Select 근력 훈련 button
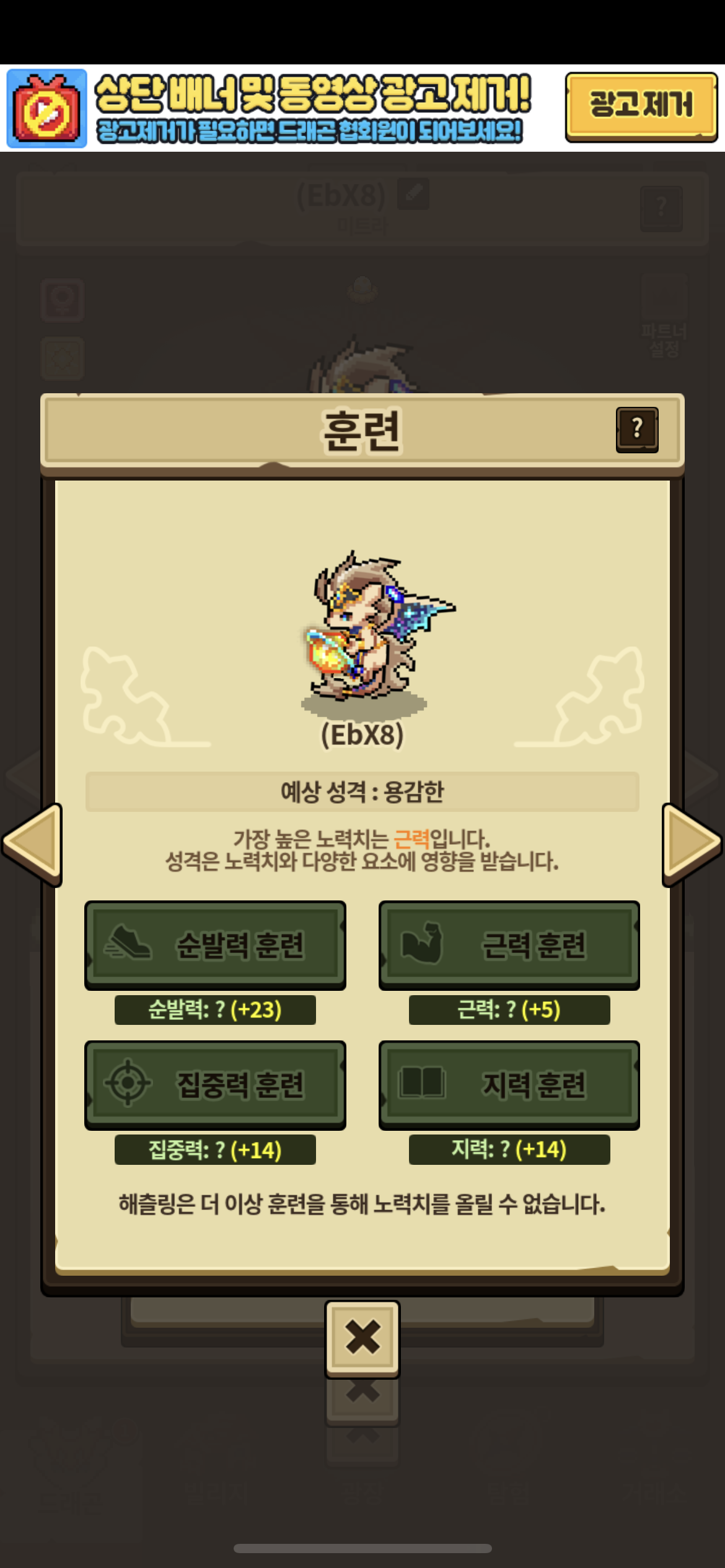This screenshot has height=1568, width=725. [x=509, y=944]
